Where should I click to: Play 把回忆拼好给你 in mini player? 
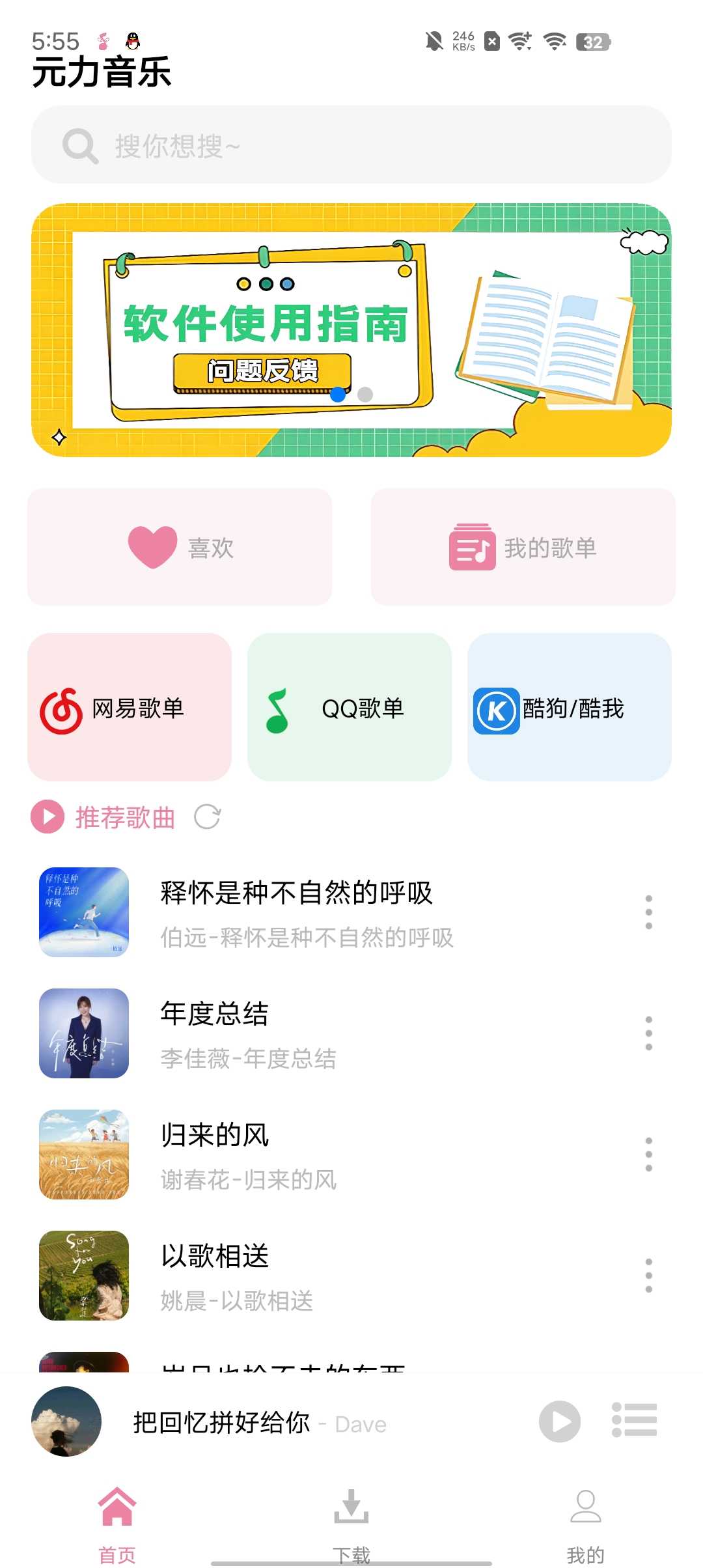coord(560,1421)
